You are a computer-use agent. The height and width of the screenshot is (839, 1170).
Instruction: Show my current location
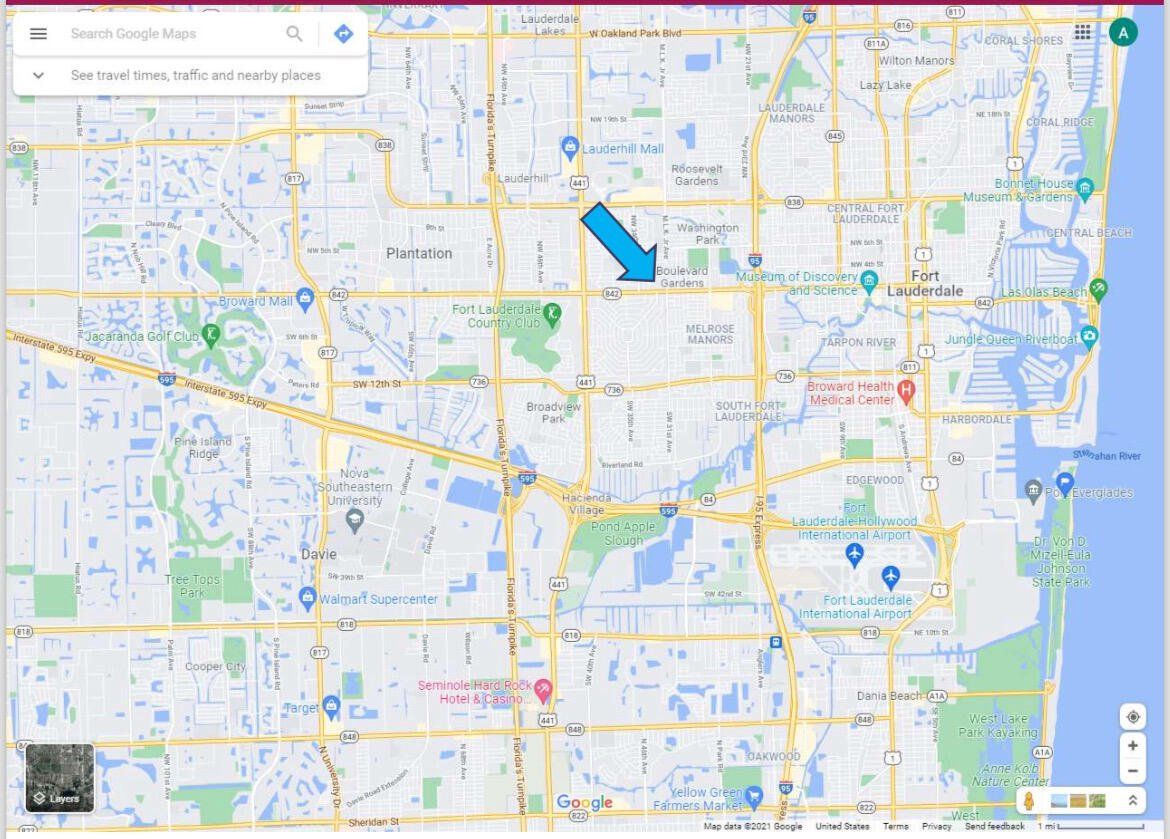tap(1133, 718)
